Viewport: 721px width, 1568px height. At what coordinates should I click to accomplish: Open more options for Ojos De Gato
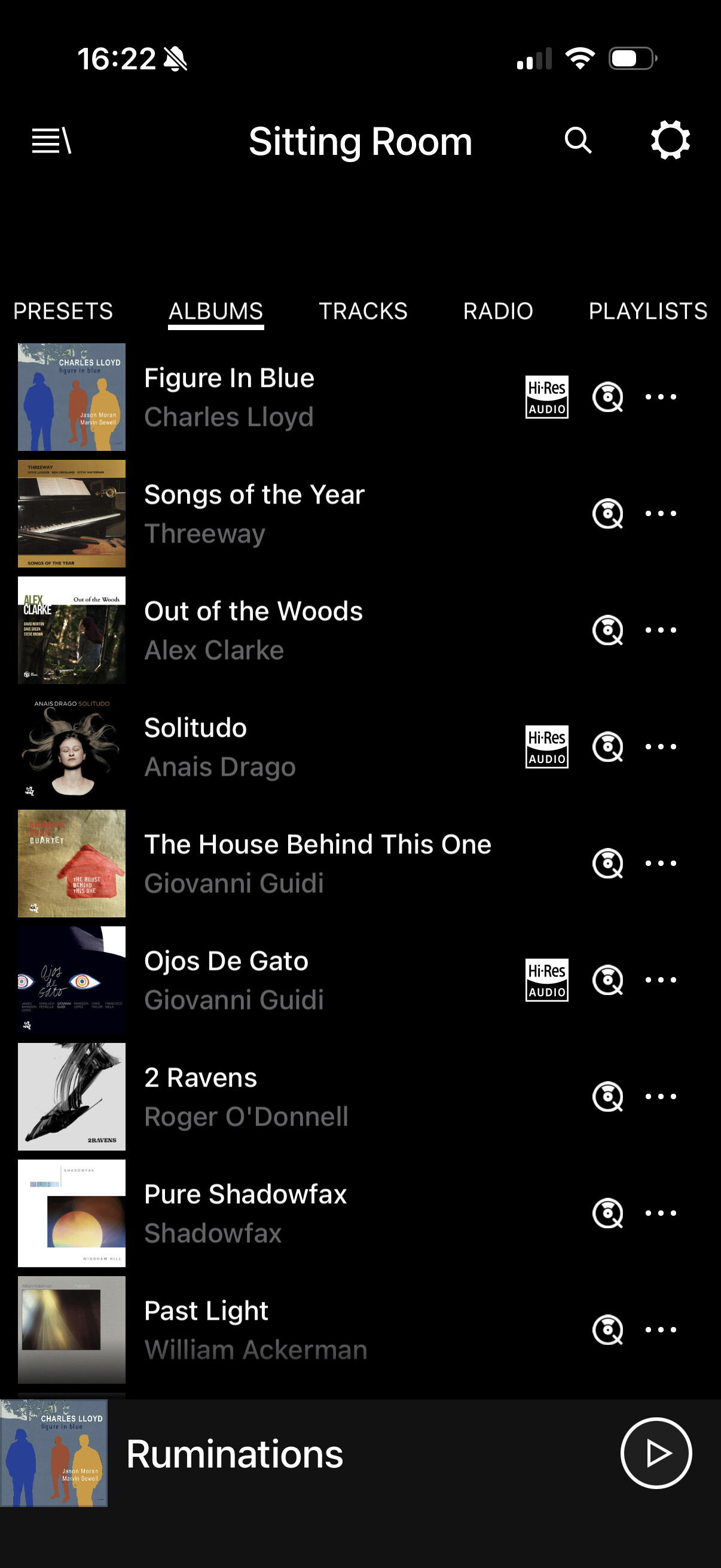pyautogui.click(x=660, y=980)
